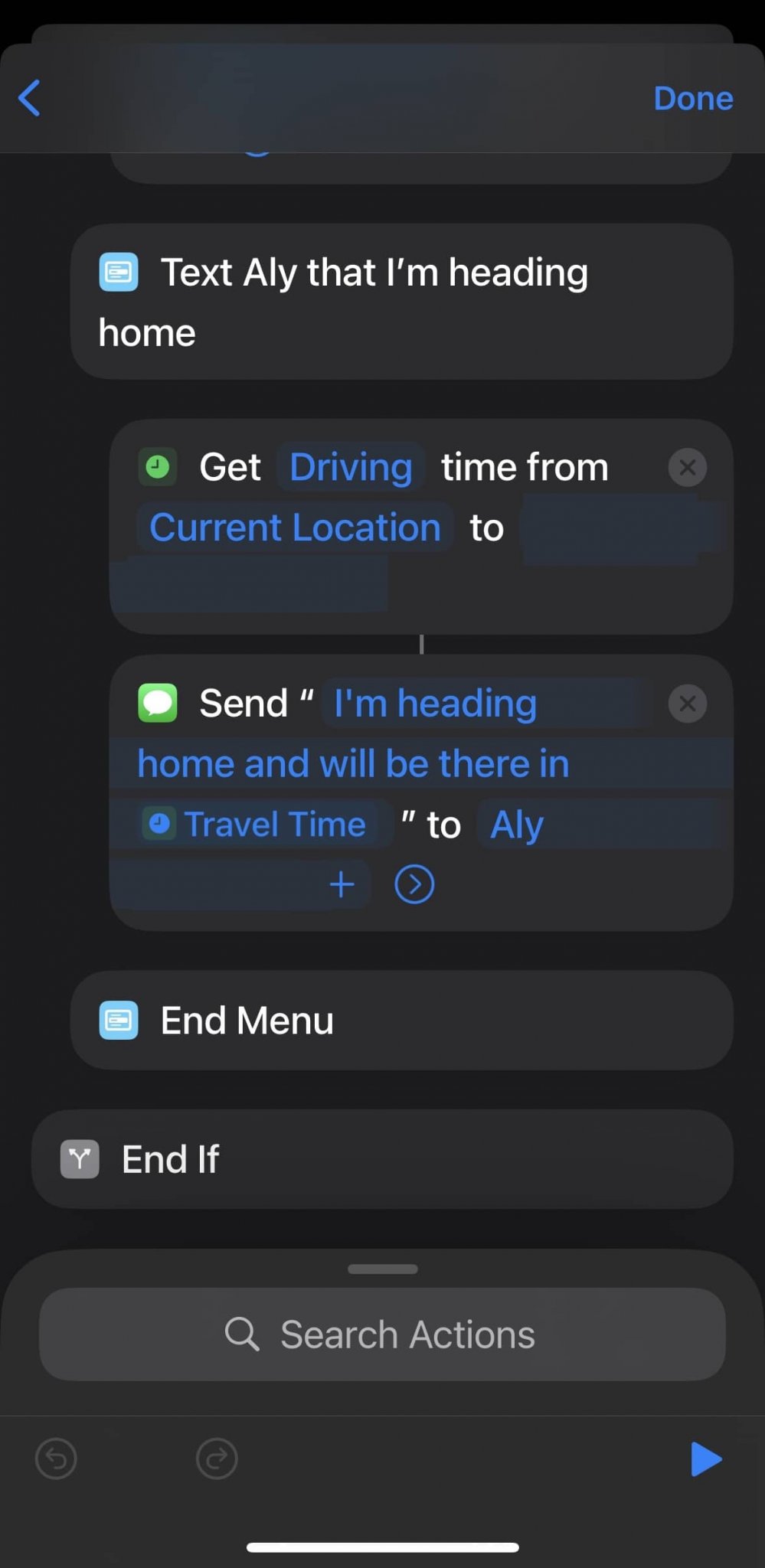Change the Driving travel mode
Viewport: 765px width, 1568px height.
click(351, 467)
